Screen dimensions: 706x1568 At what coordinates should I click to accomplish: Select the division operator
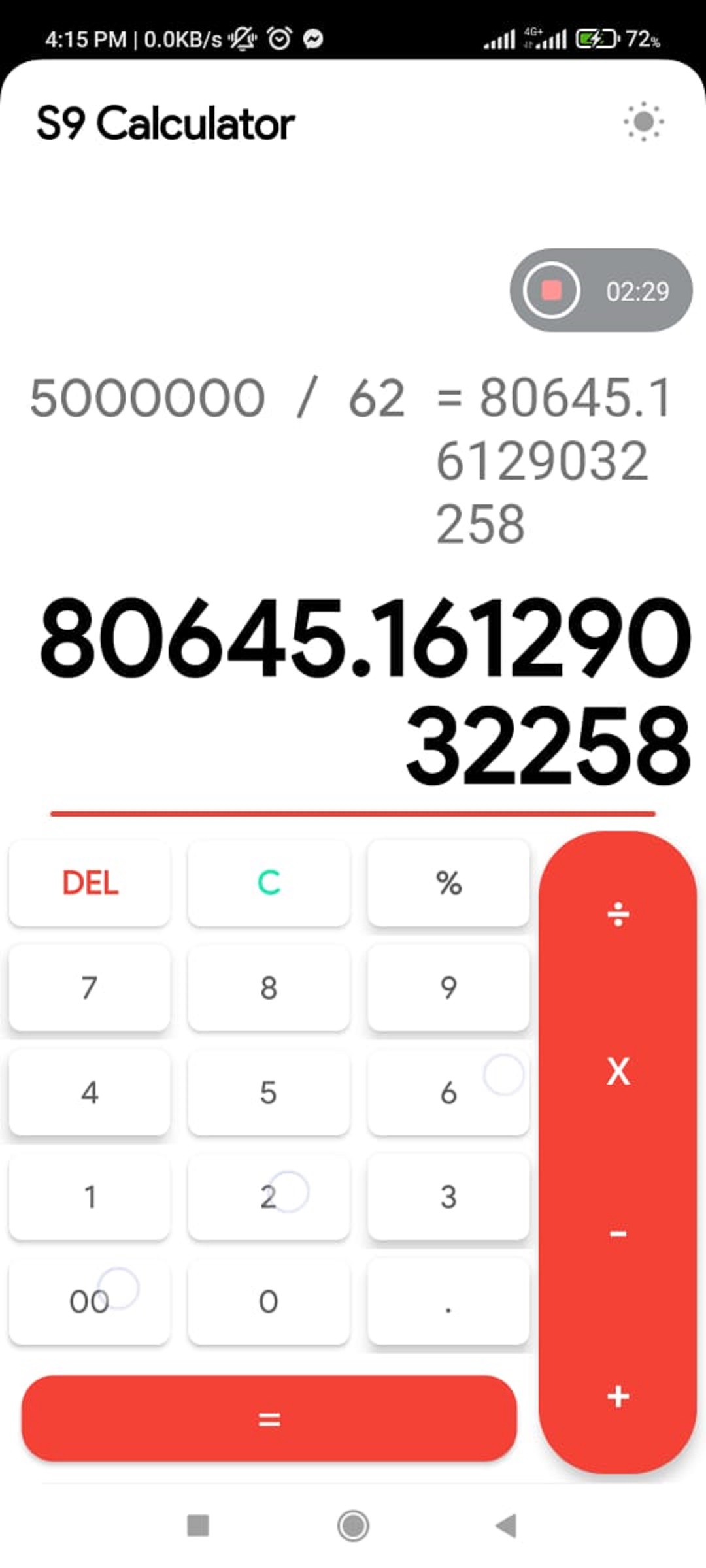pos(618,915)
